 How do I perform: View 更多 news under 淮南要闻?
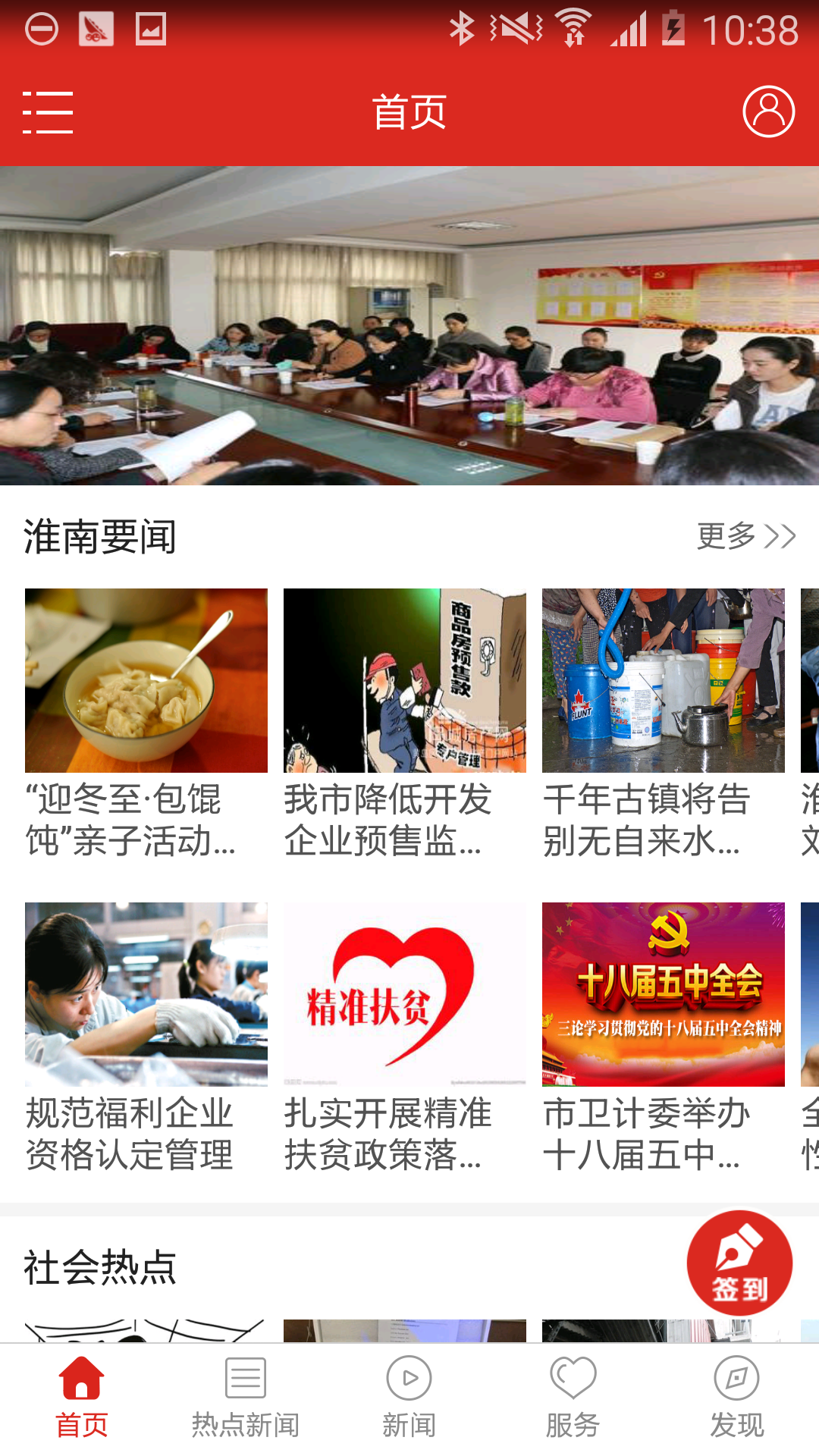point(745,536)
